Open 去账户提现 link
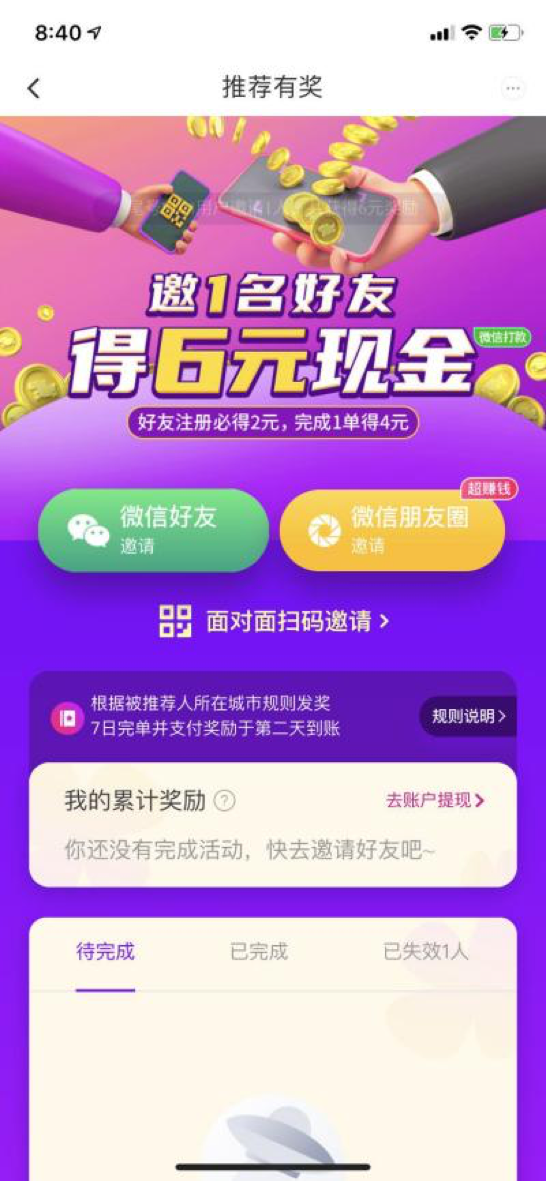 tap(435, 801)
